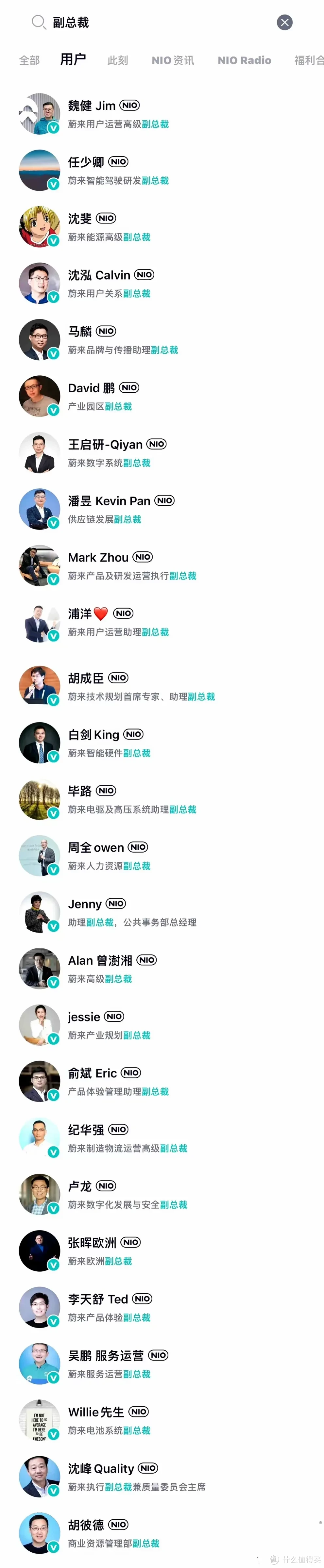This screenshot has width=324, height=1568.
Task: Open 胡成臣's profile
Action: [162, 686]
